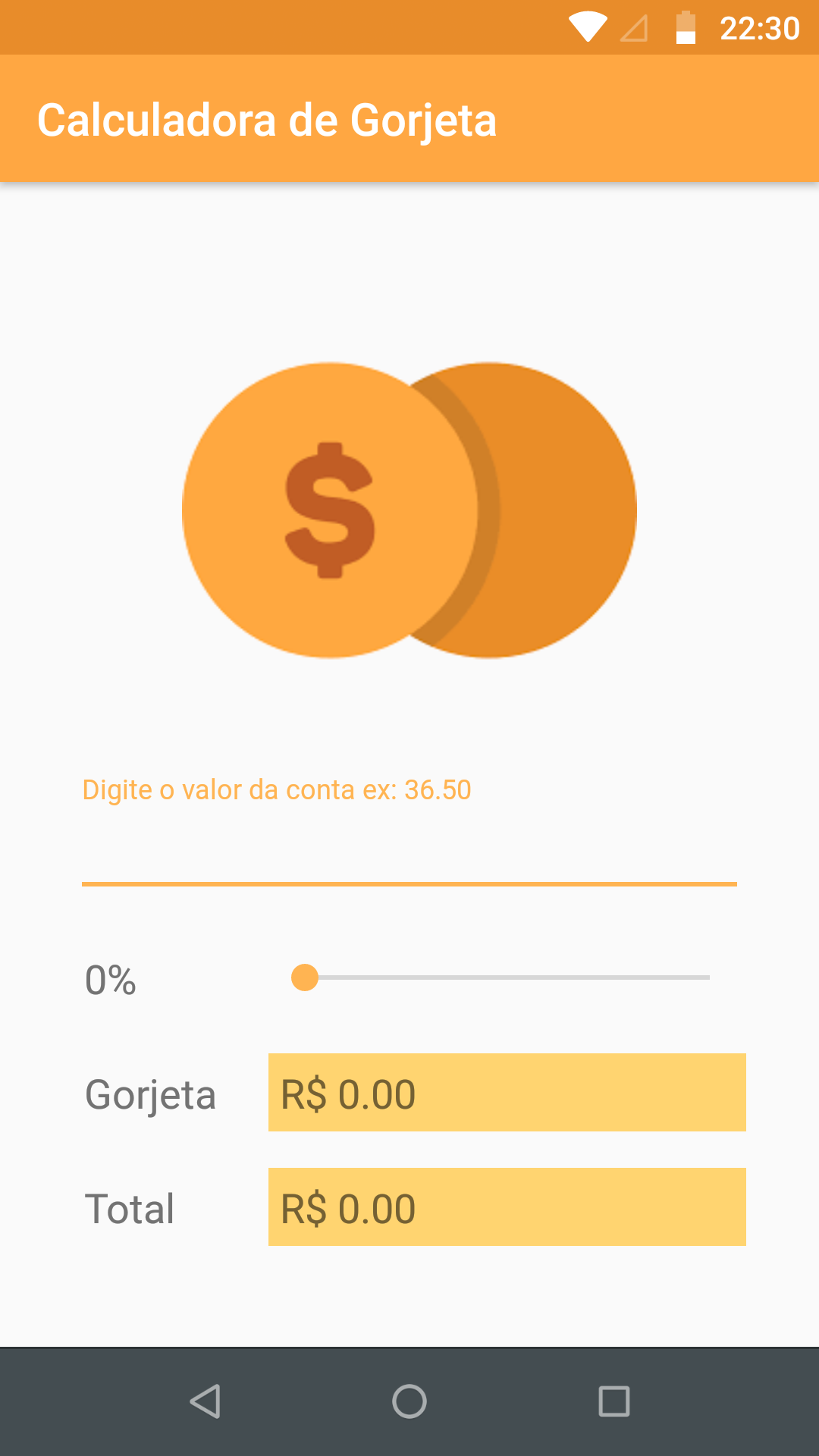Tap the 'Calculadora de Gorjeta' title
819x1456 pixels.
pos(267,119)
